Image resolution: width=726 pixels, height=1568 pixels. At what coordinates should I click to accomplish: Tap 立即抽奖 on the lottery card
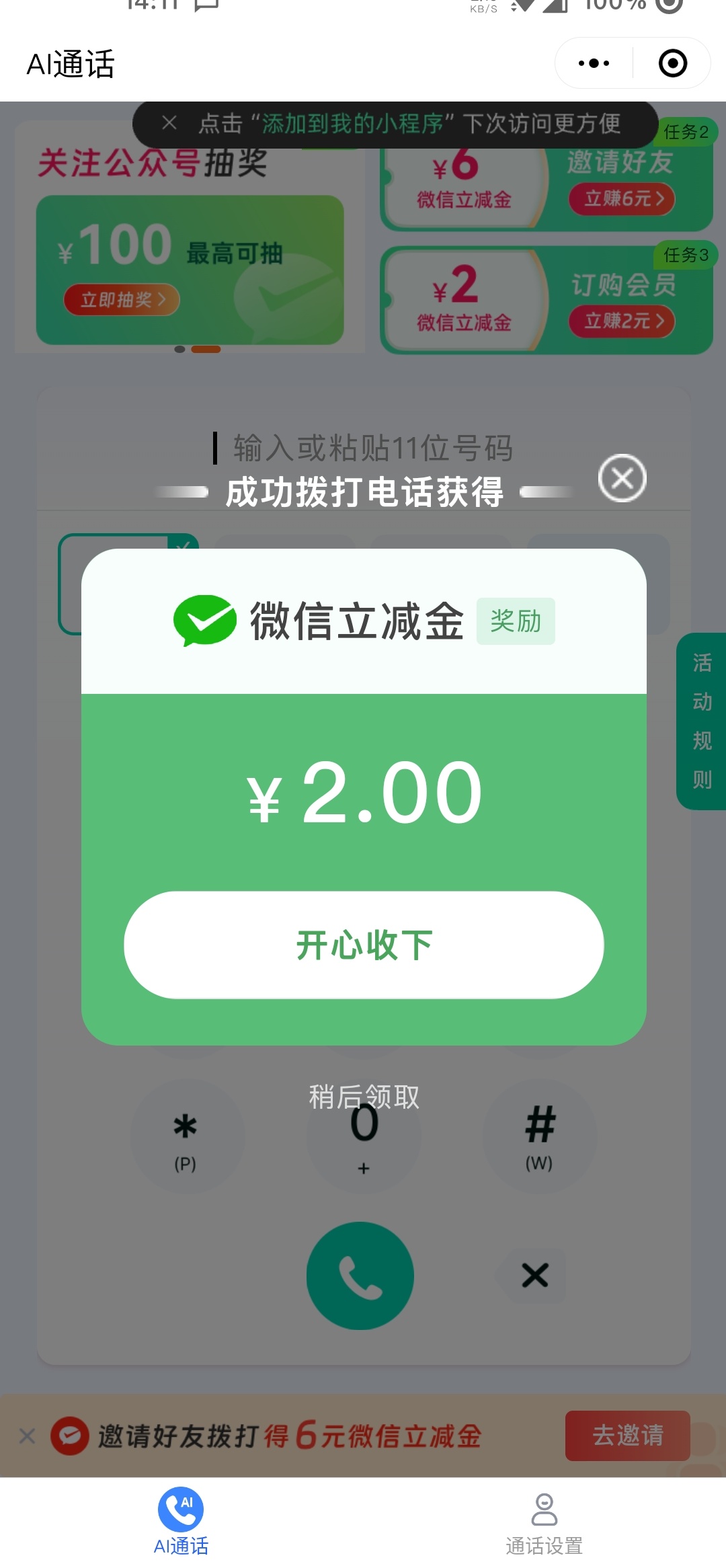click(x=122, y=300)
